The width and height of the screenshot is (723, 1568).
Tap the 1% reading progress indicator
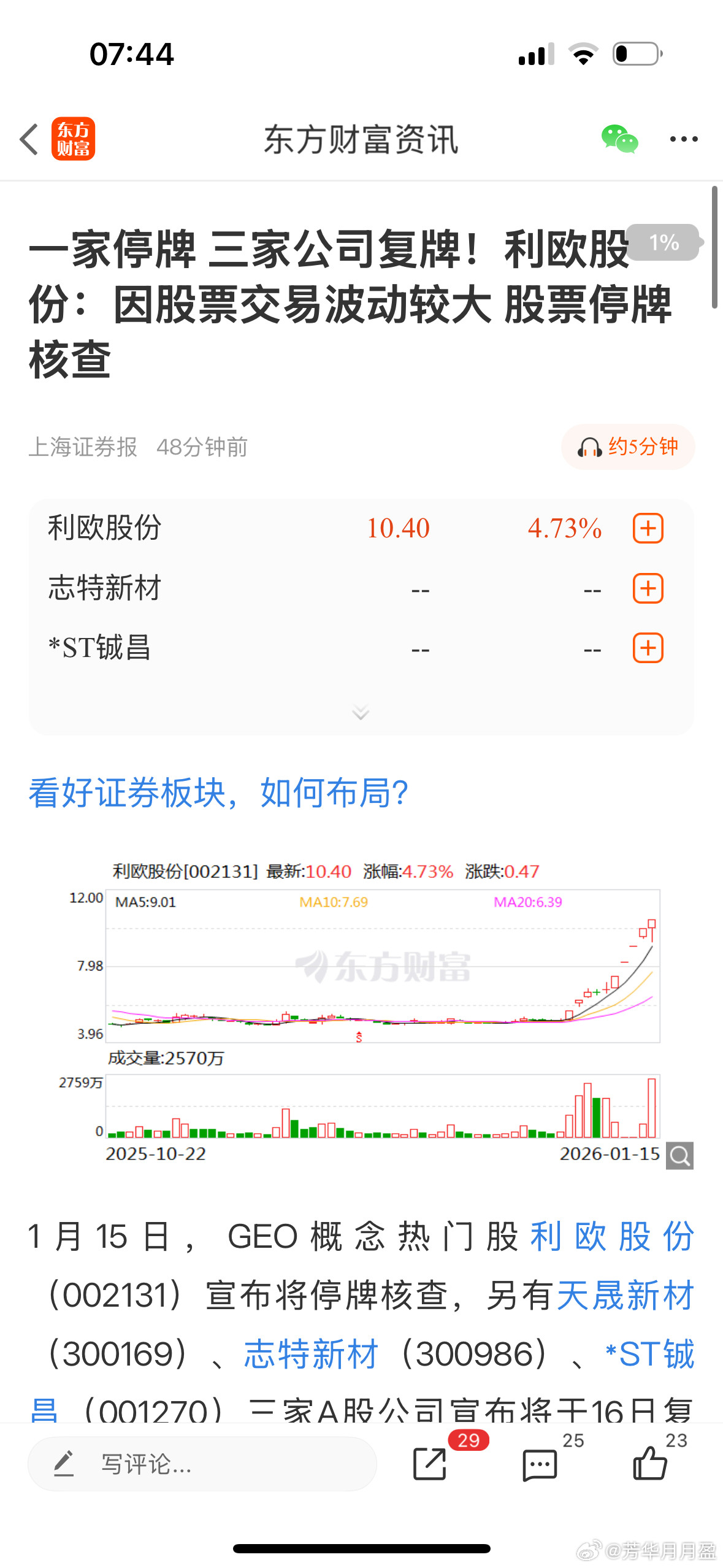tap(664, 243)
